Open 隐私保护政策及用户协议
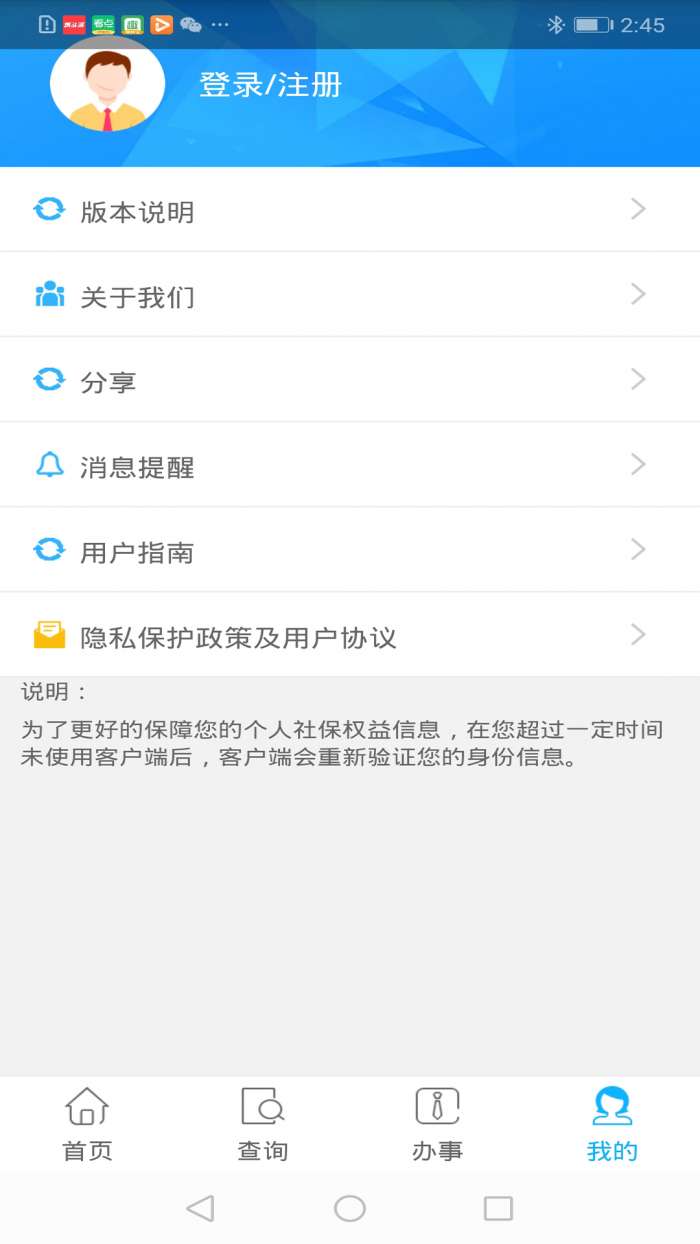 pyautogui.click(x=350, y=636)
